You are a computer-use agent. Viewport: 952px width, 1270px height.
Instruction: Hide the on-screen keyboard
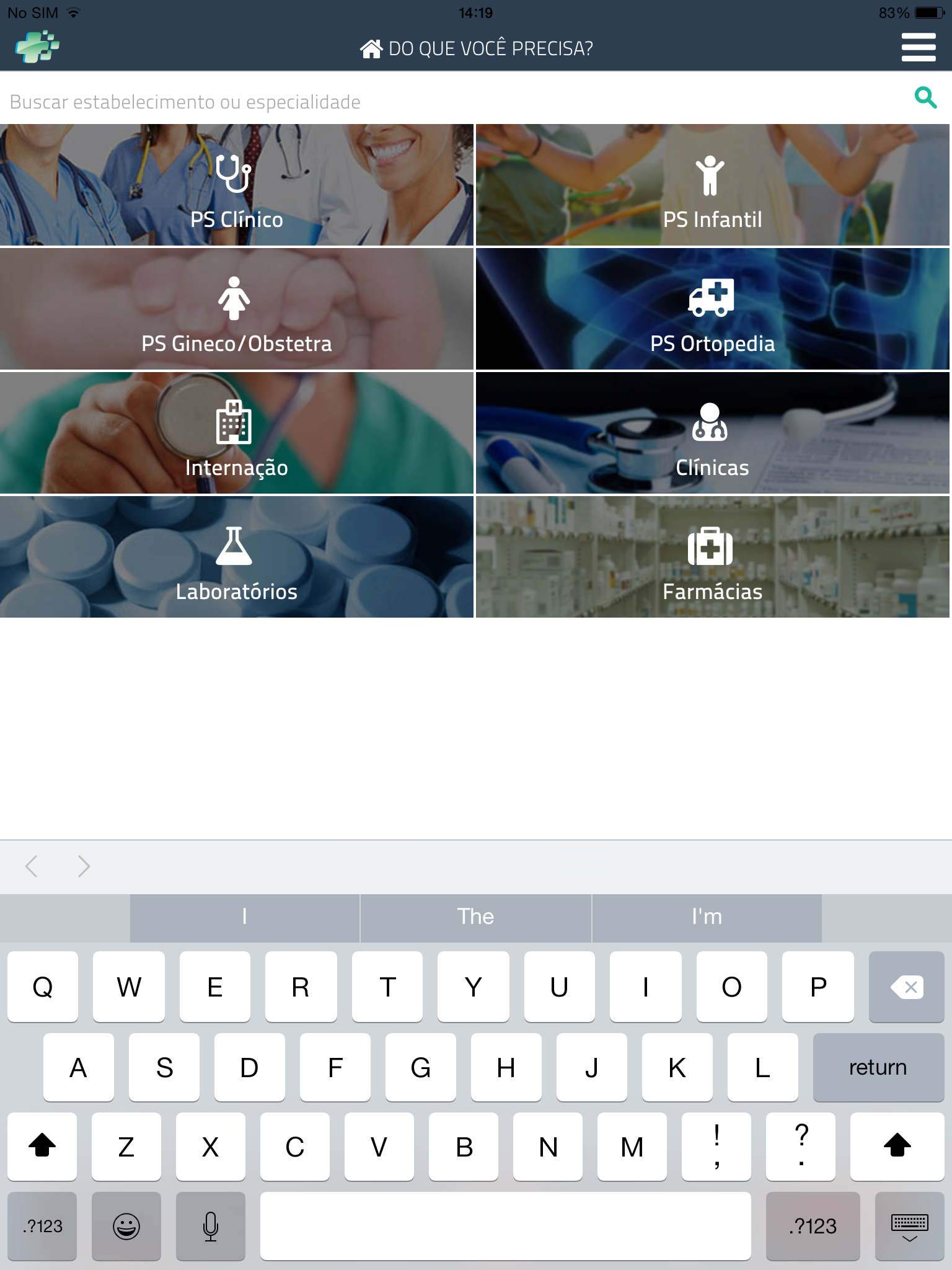909,1227
